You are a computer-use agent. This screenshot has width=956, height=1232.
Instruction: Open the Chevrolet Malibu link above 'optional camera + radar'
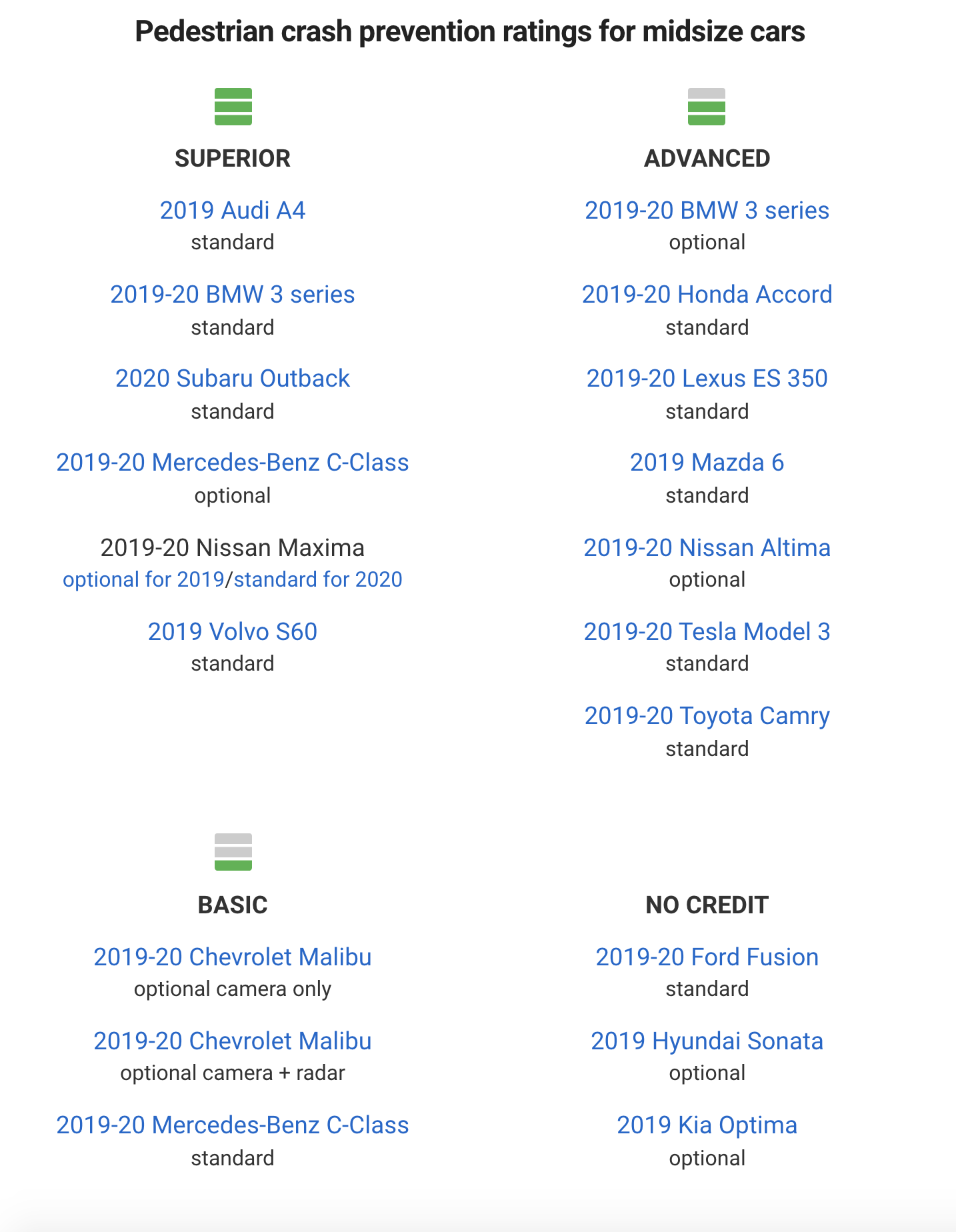232,1041
